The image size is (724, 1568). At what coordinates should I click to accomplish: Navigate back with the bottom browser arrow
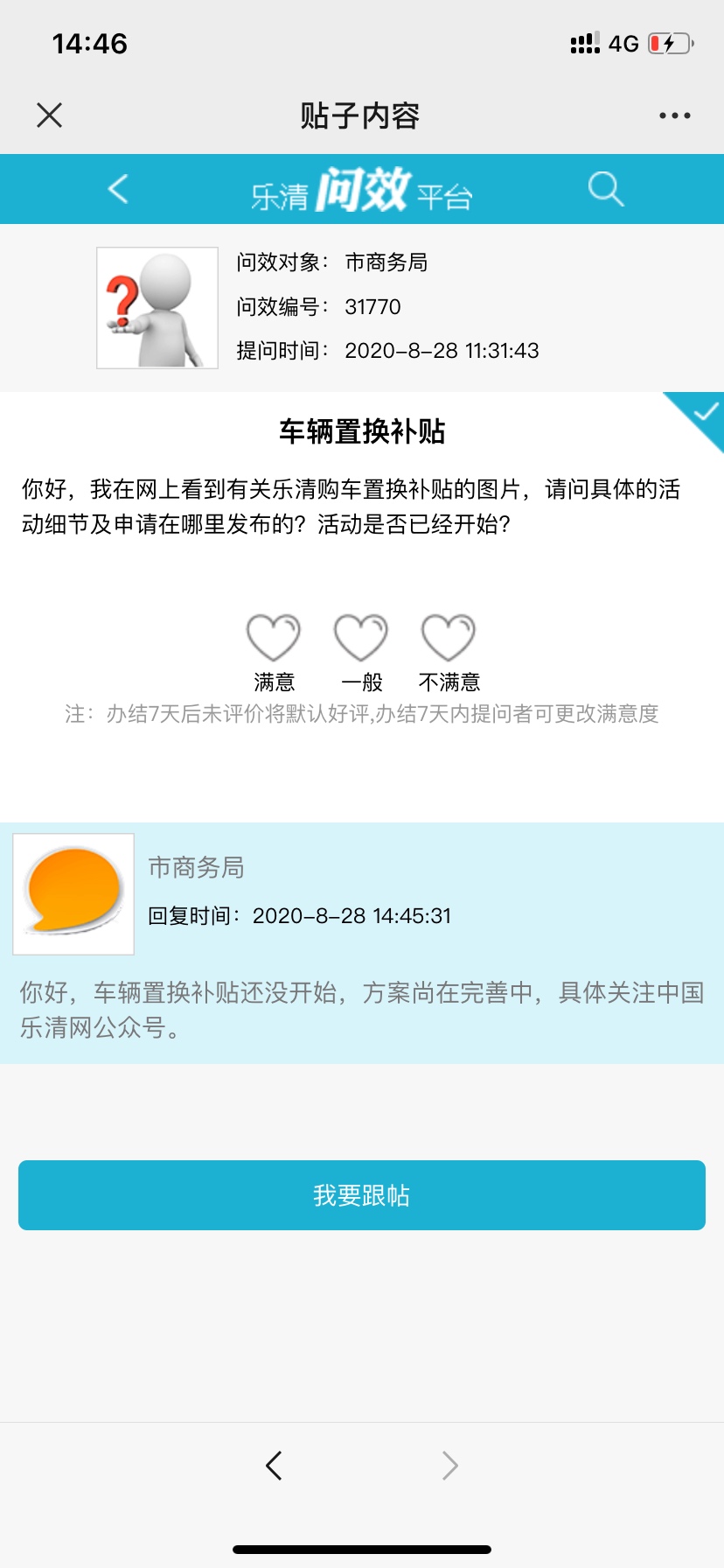(x=275, y=1465)
